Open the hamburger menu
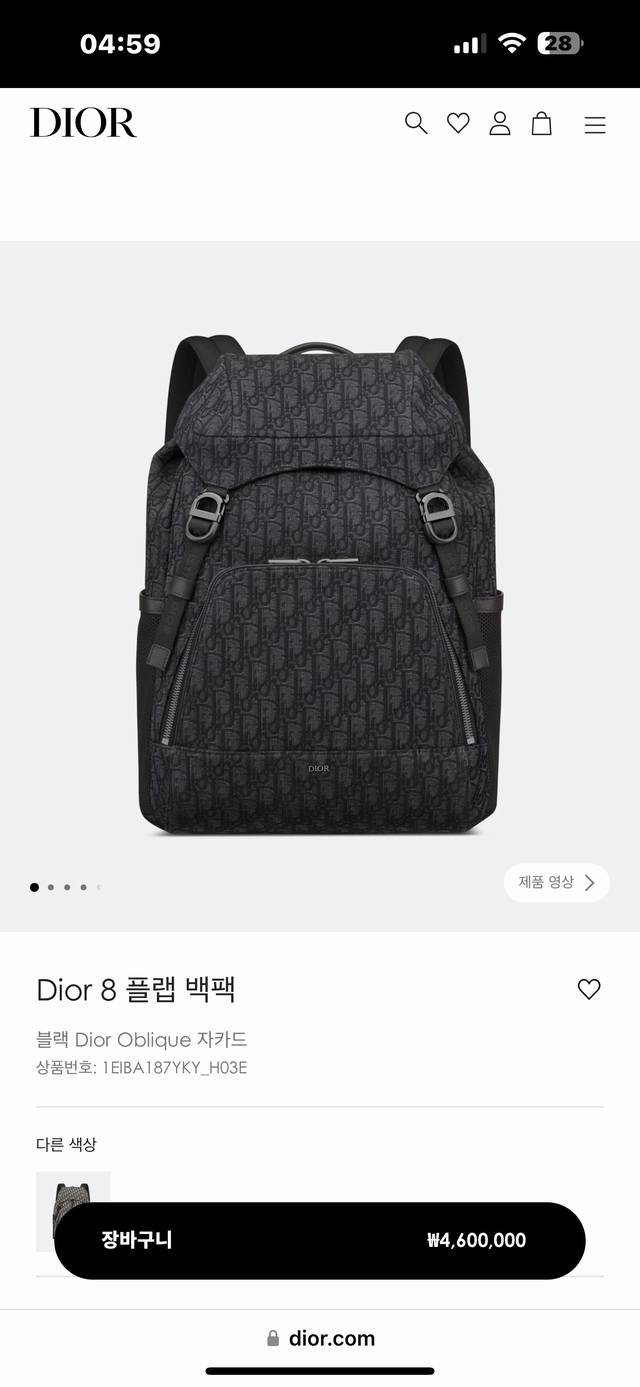 coord(595,125)
